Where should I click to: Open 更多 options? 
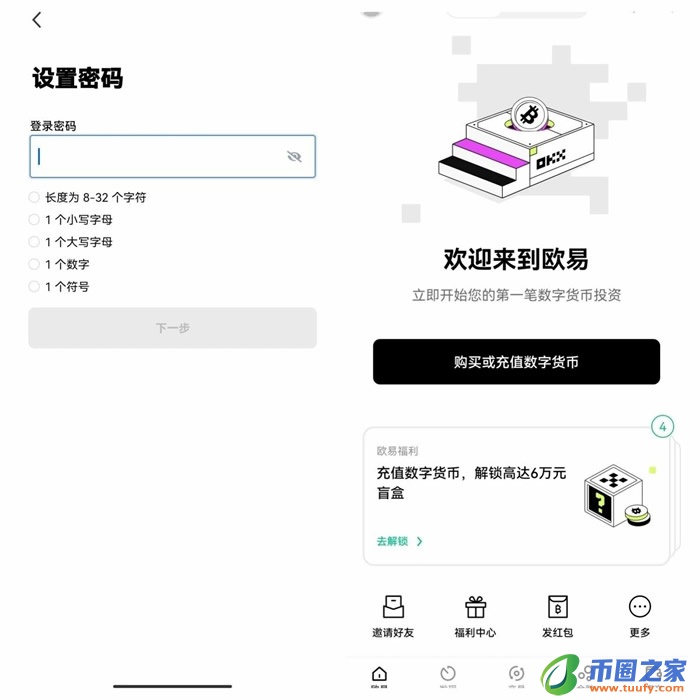[x=640, y=615]
